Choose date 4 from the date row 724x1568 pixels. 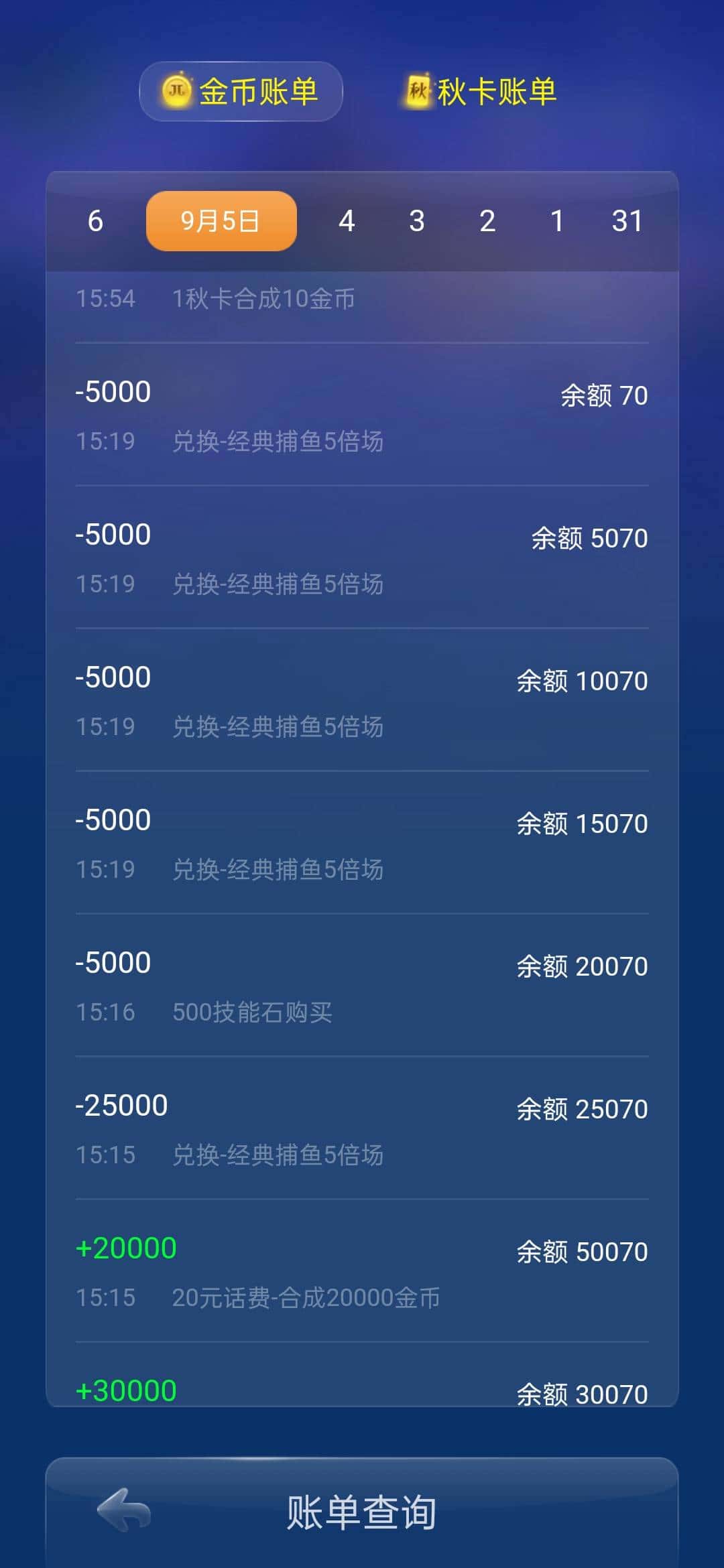(346, 221)
